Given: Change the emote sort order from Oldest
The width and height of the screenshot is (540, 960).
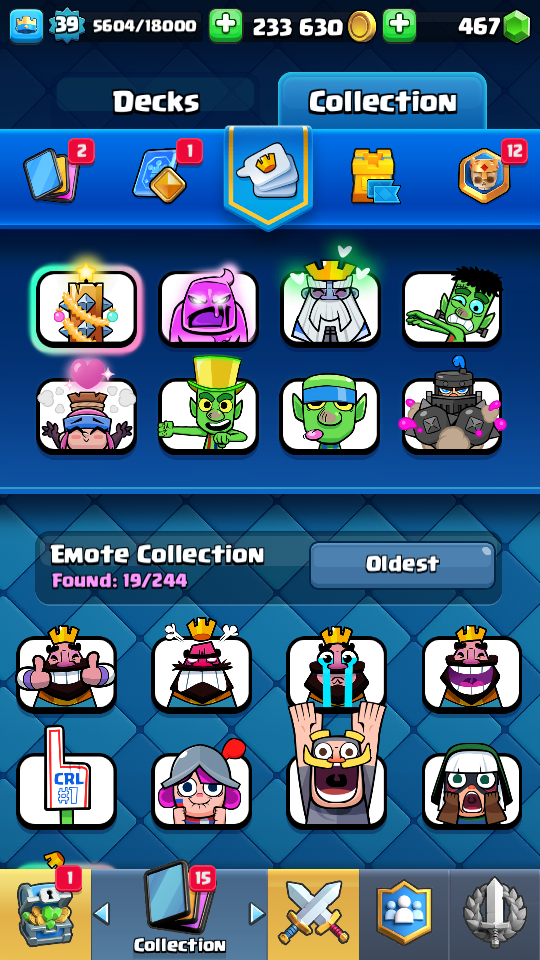Looking at the screenshot, I should 402,564.
